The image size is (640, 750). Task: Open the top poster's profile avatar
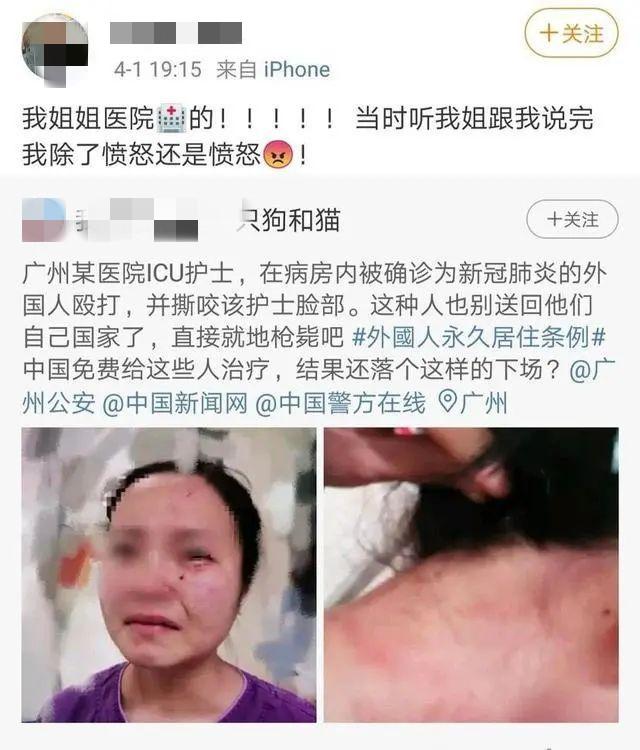pos(54,47)
